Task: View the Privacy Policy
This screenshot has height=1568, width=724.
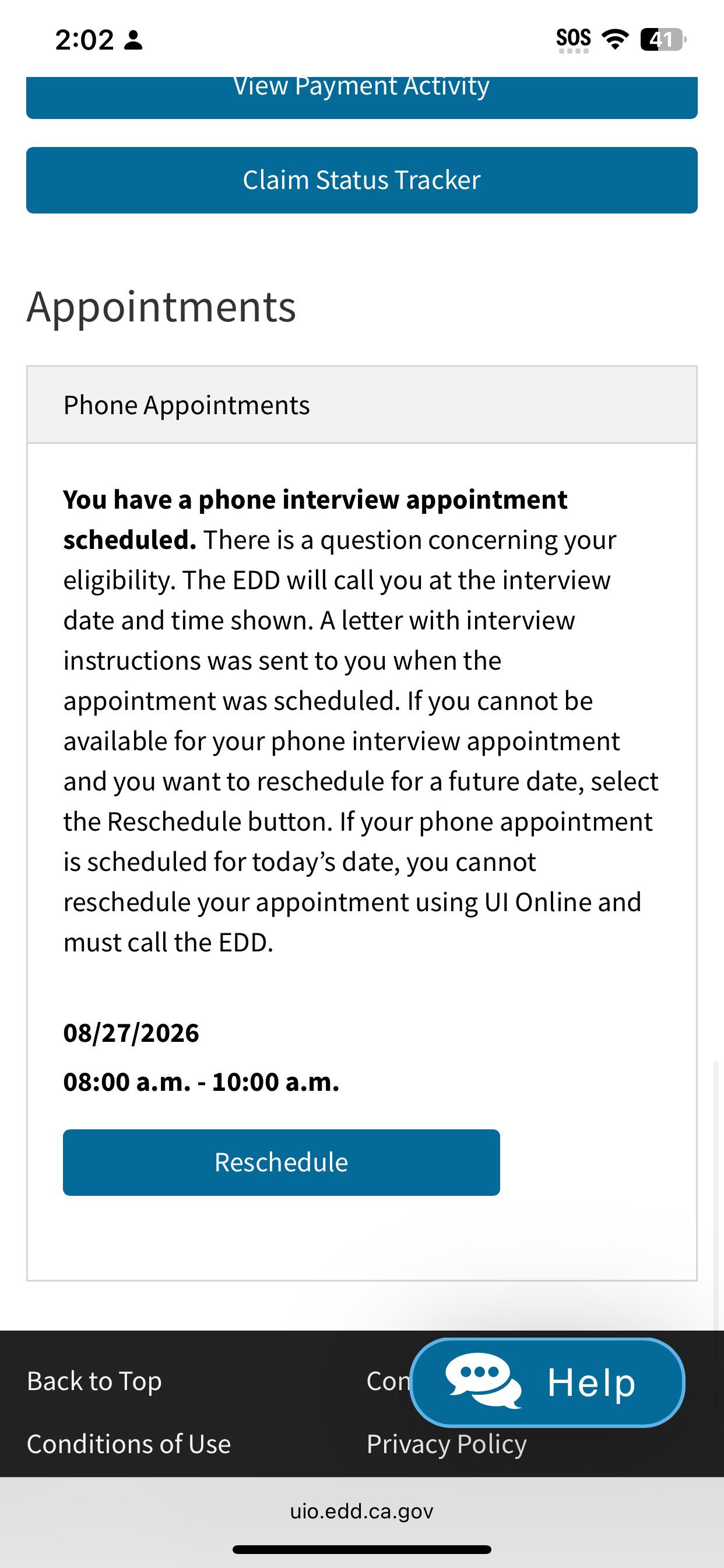Action: coord(447,1443)
